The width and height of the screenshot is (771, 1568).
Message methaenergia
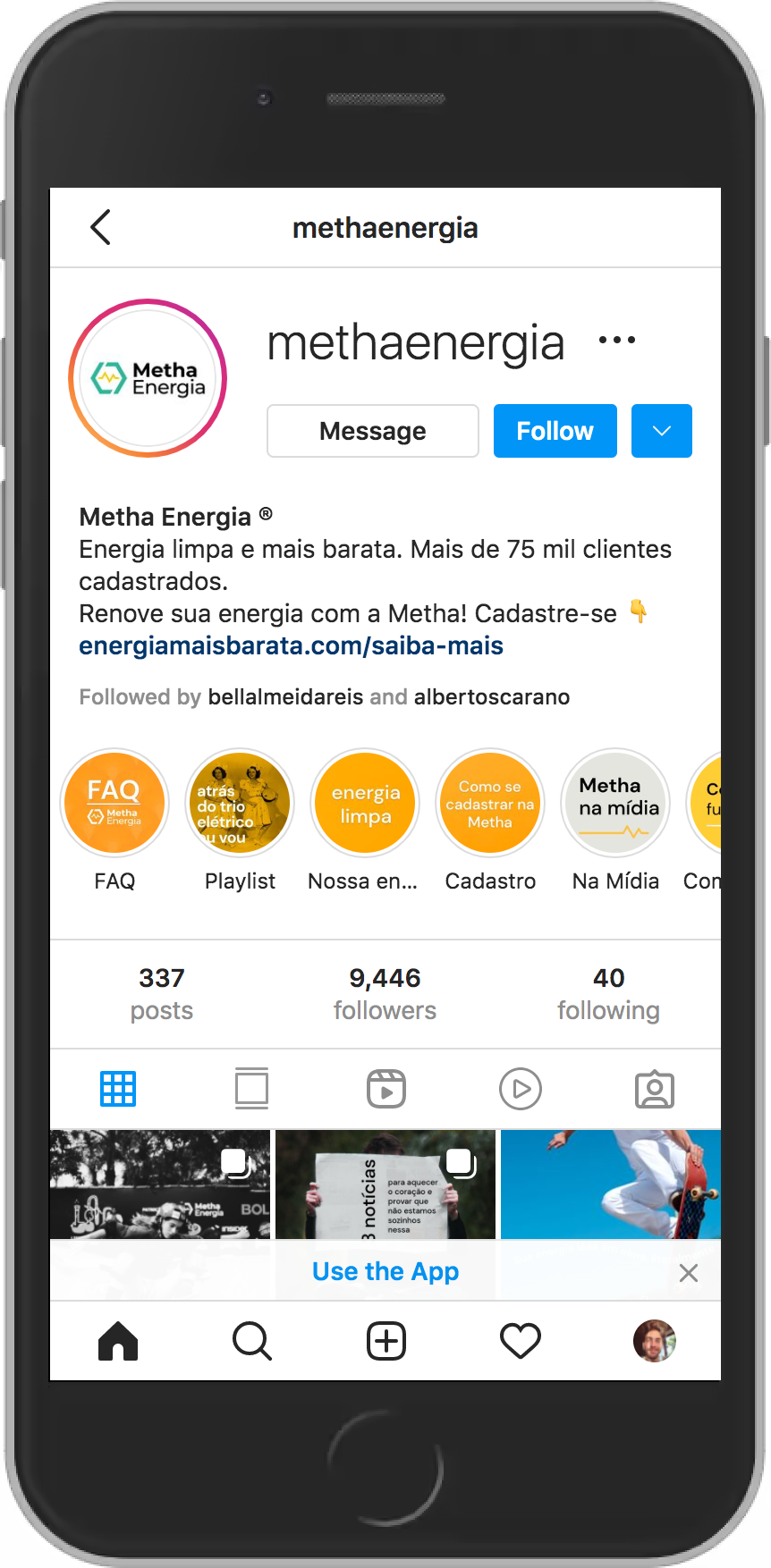coord(372,431)
